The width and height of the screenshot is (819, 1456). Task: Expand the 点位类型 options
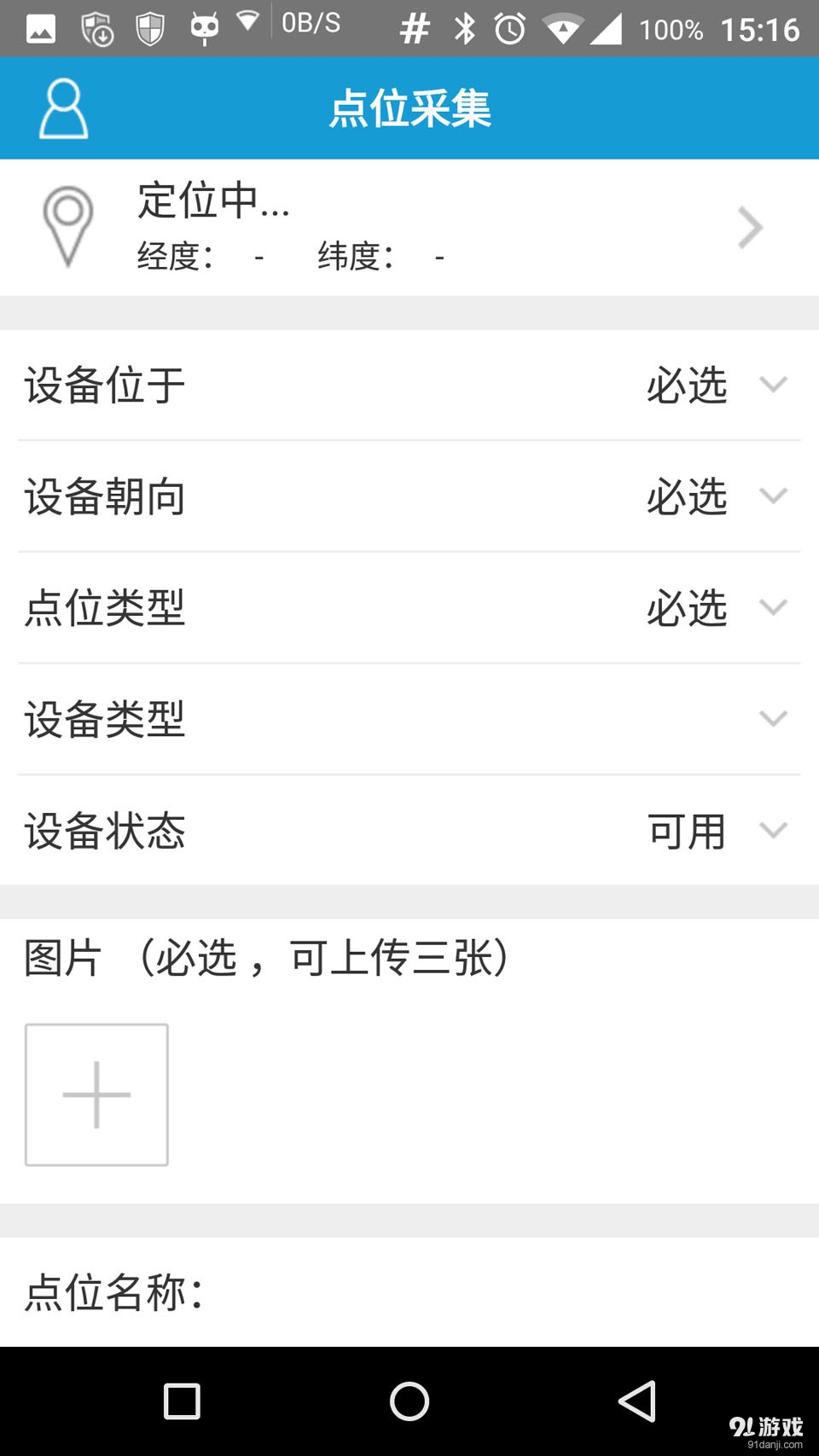(x=773, y=607)
